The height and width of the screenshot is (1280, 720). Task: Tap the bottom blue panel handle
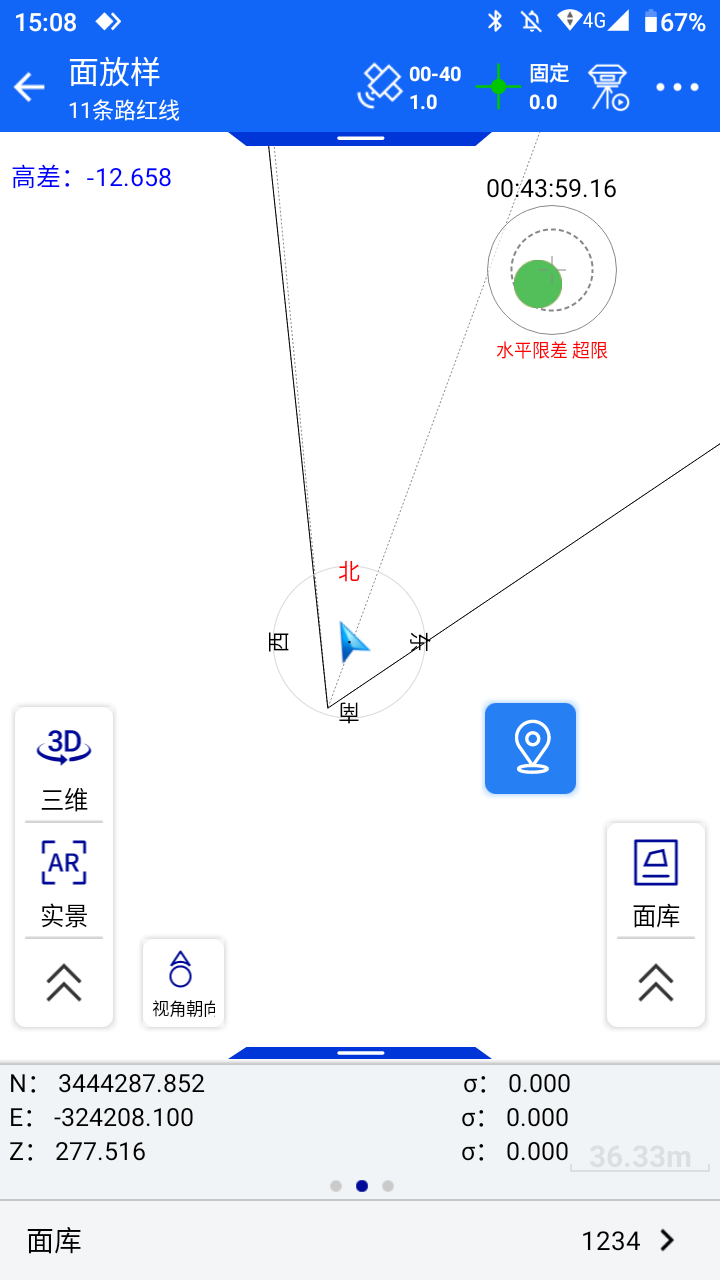pos(360,1053)
